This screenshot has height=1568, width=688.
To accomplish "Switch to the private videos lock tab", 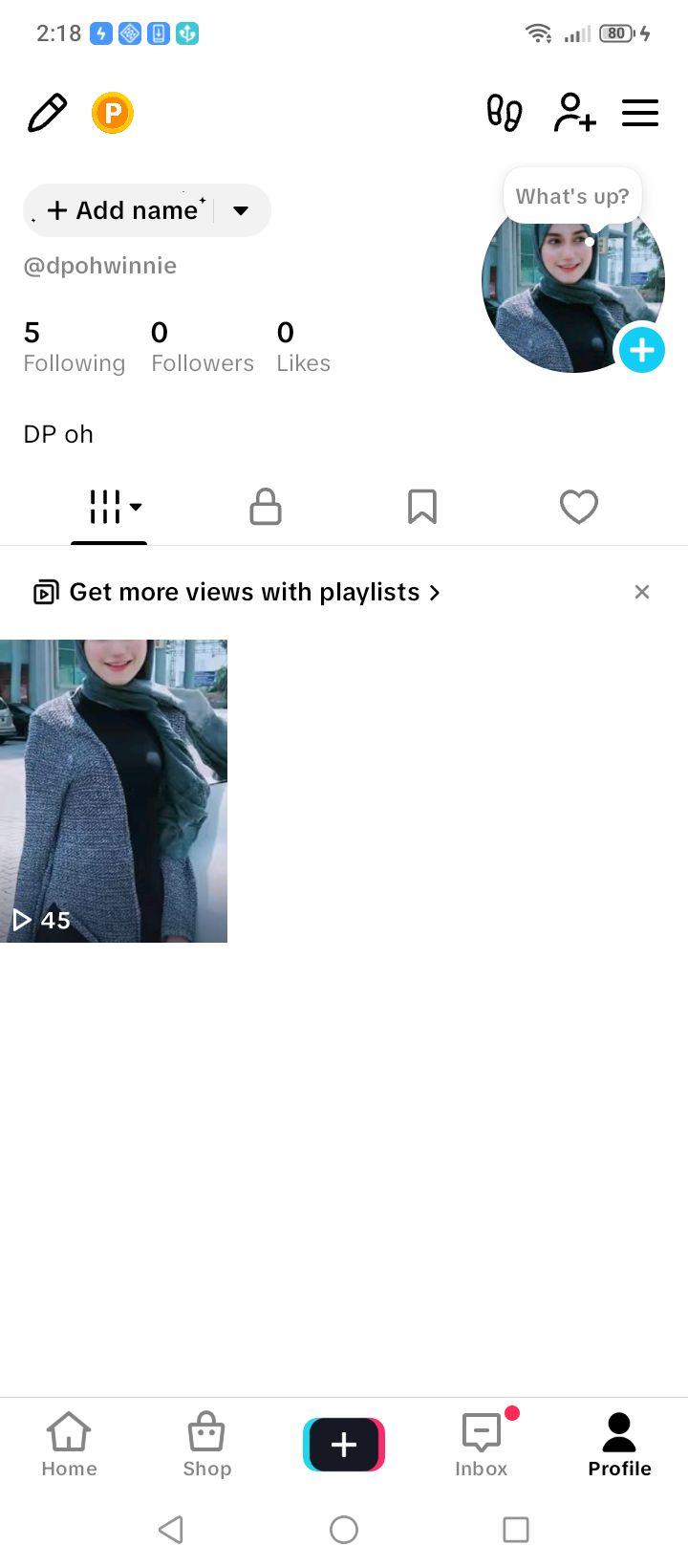I will pyautogui.click(x=266, y=507).
